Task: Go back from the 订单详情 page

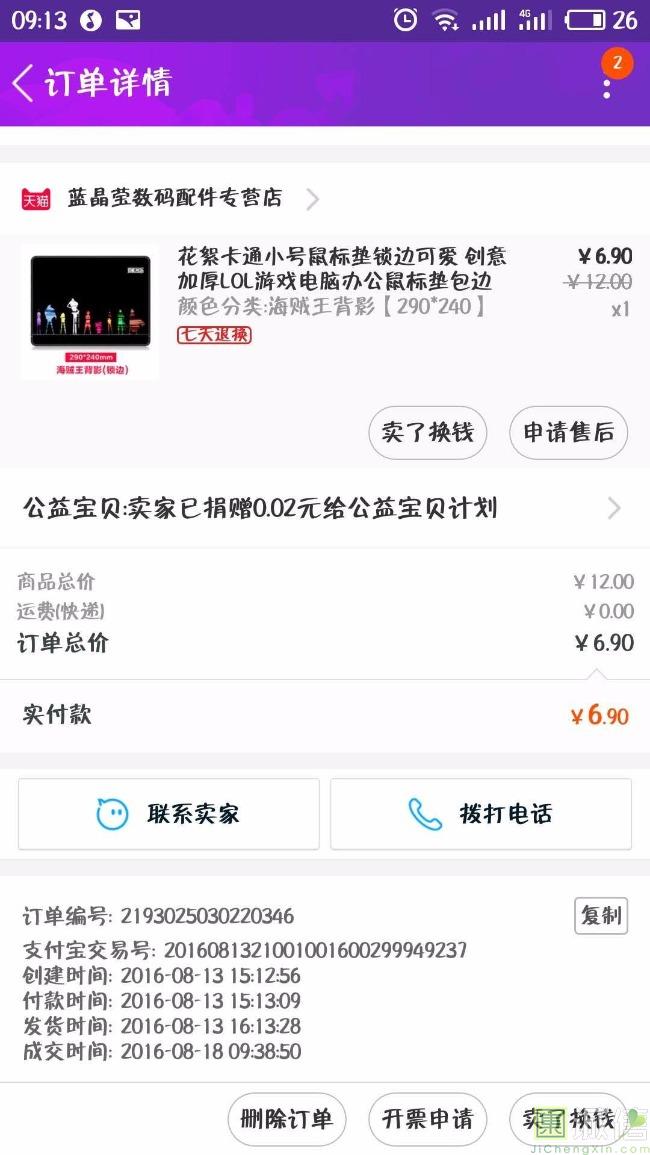Action: point(24,82)
